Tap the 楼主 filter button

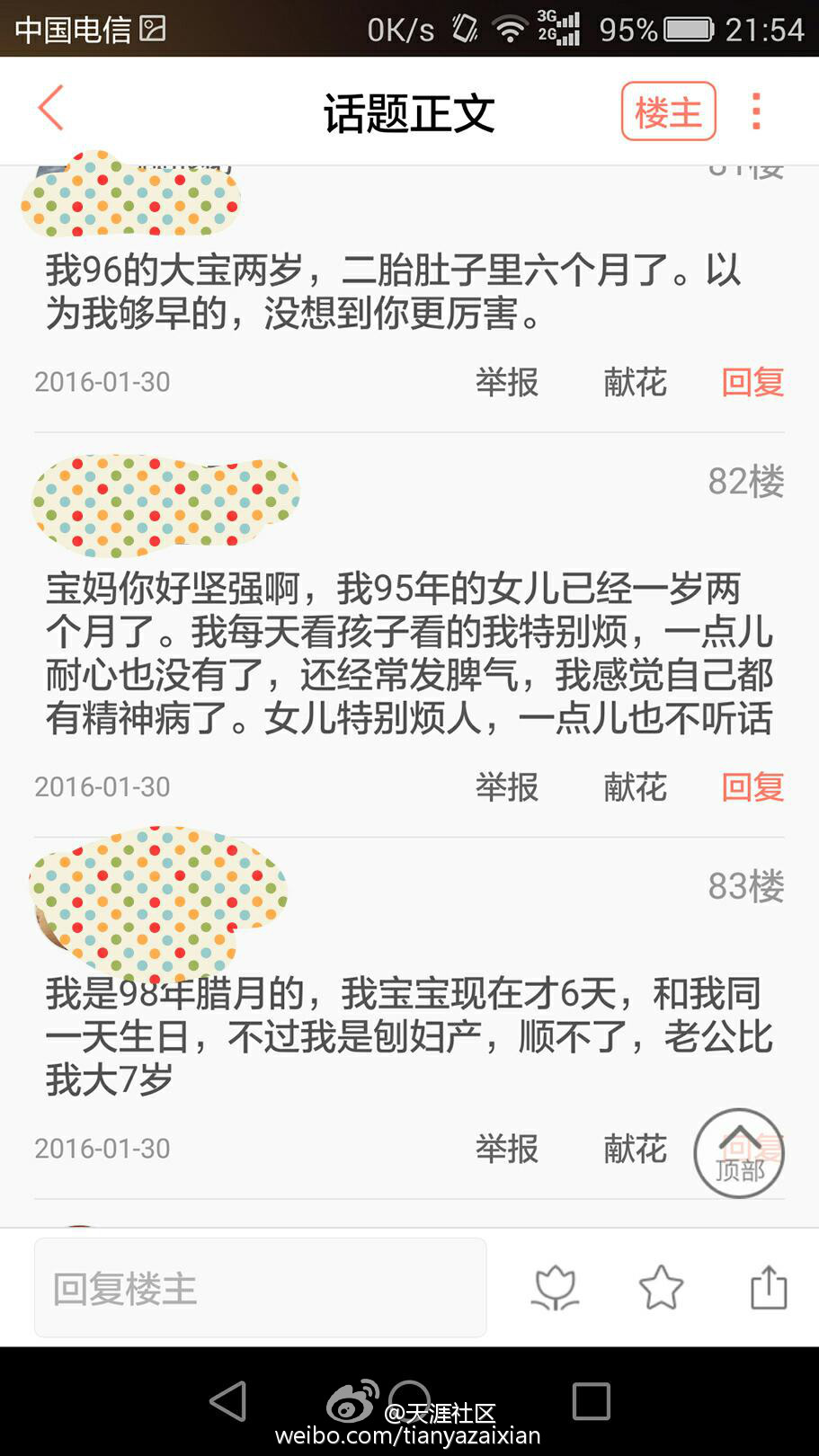tap(668, 111)
